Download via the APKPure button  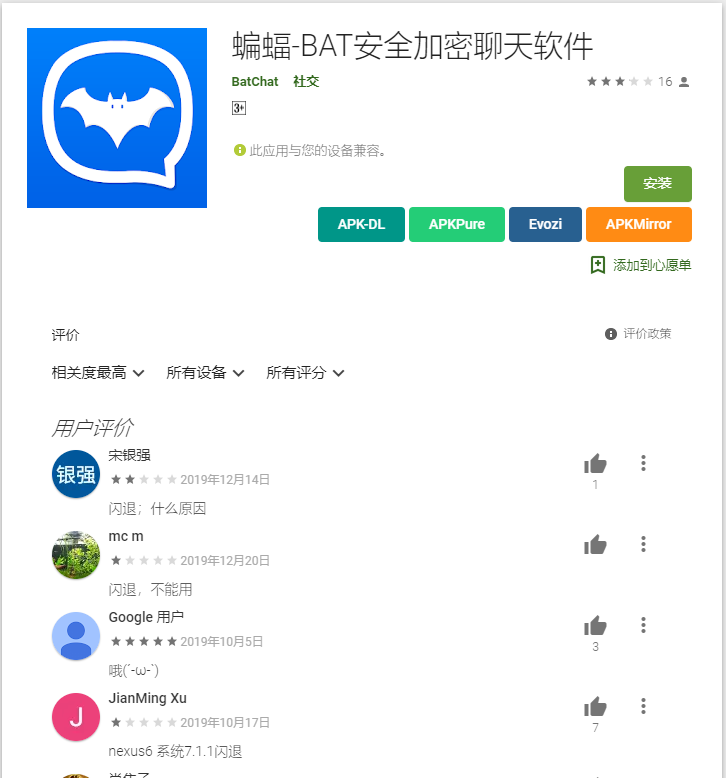click(x=456, y=224)
